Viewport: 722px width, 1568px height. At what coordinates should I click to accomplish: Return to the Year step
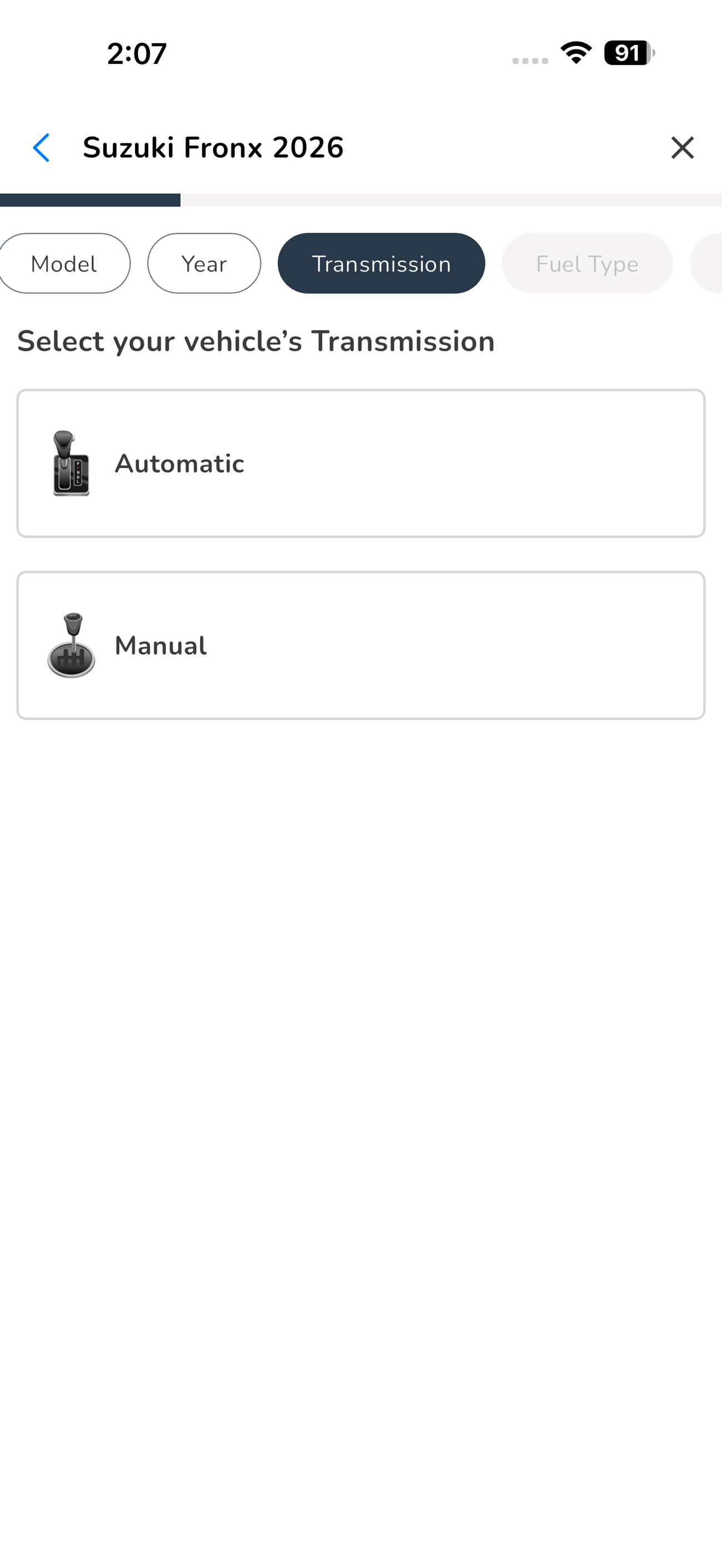pos(204,264)
